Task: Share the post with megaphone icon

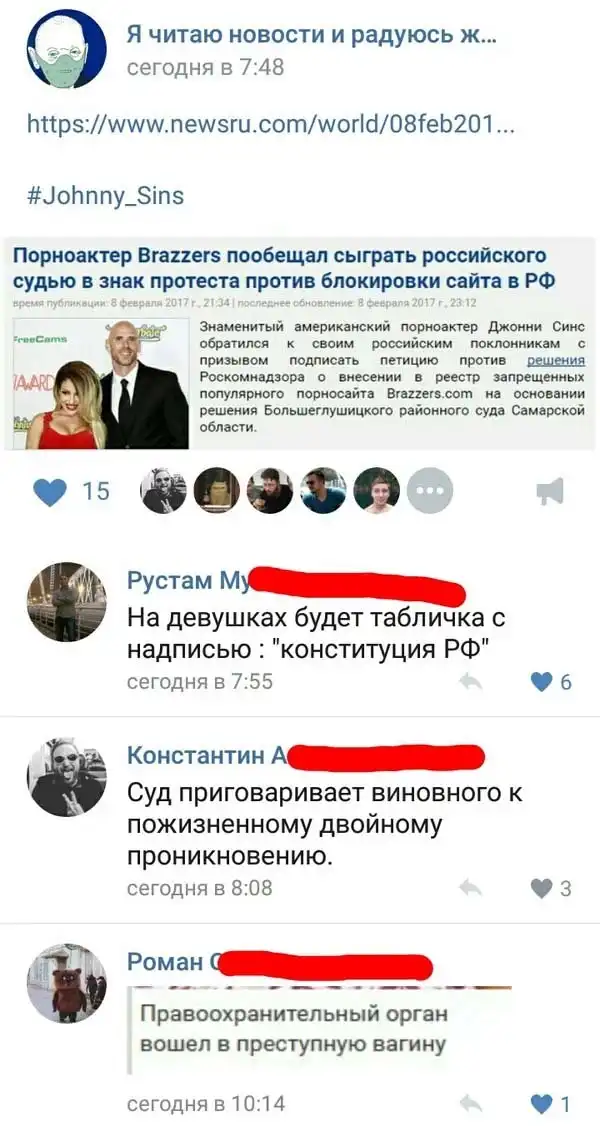Action: [549, 490]
